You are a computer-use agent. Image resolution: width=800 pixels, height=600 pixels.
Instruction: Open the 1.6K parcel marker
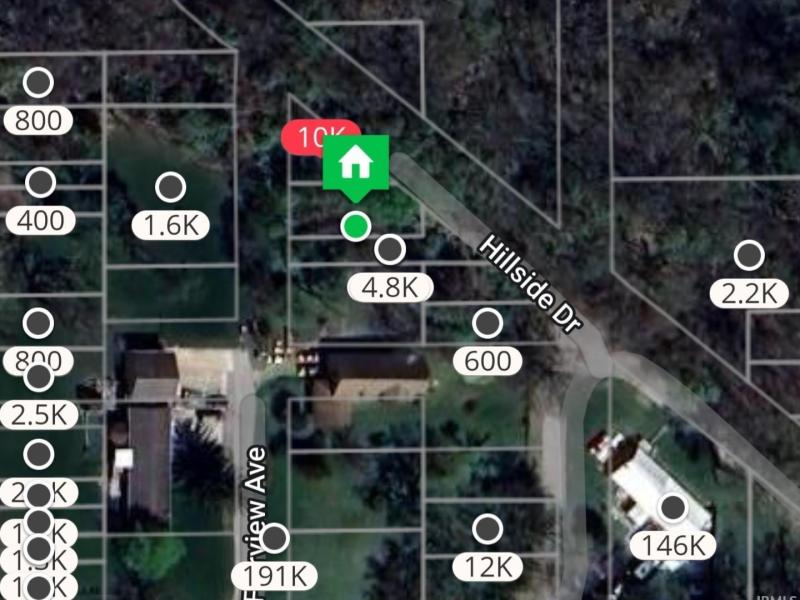(x=171, y=225)
